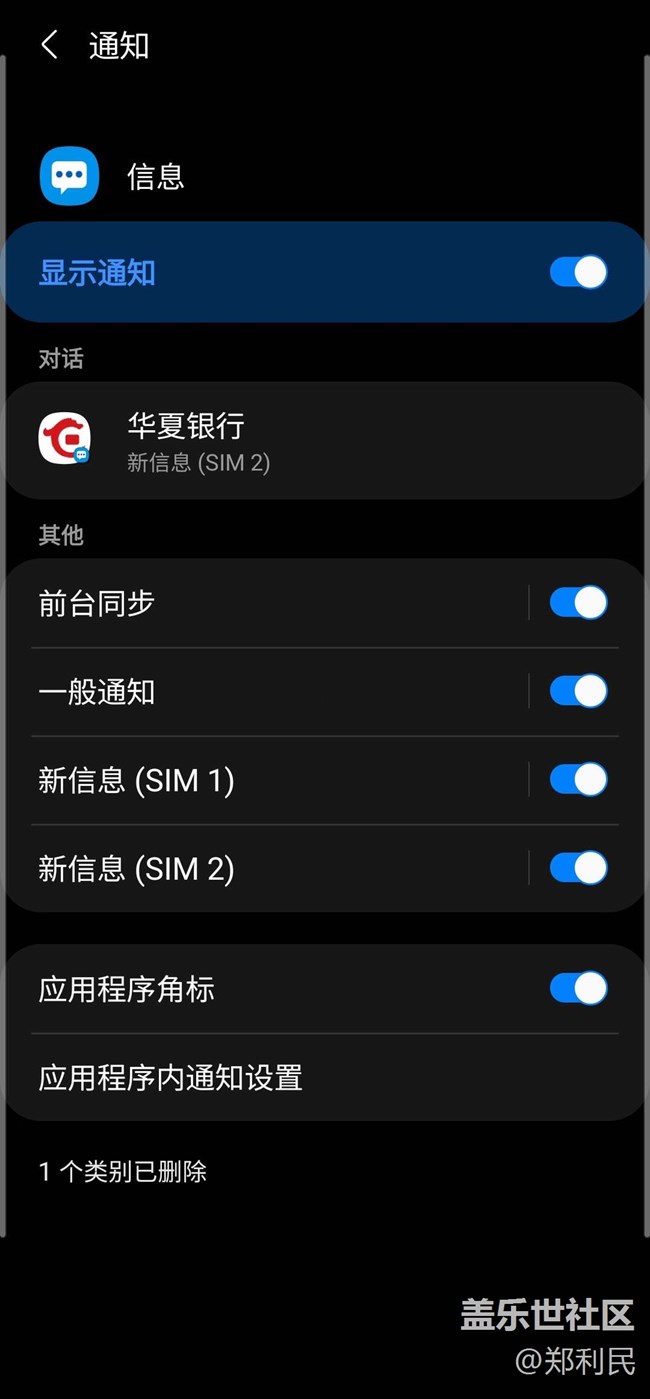
Task: Turn off 应用程序角标 badge switch
Action: click(x=578, y=988)
